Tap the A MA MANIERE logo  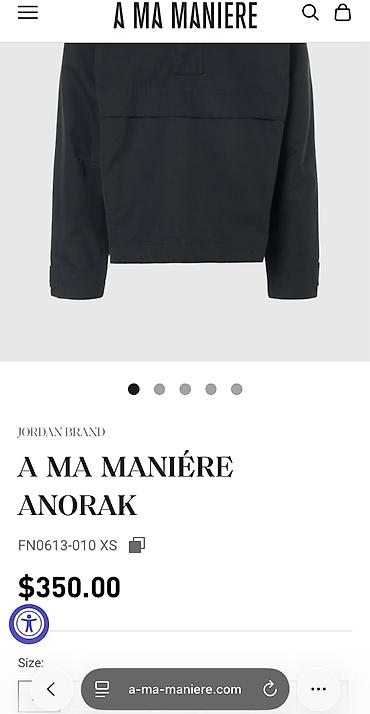point(185,15)
